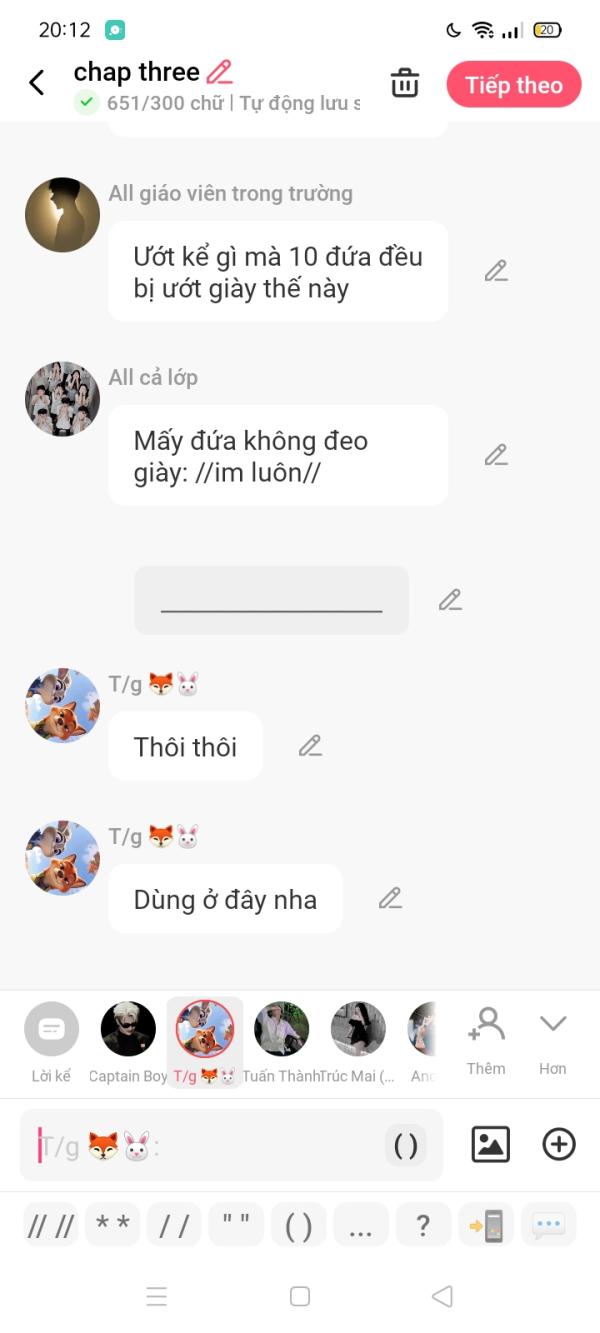Insert question mark from the shortcut bar

point(423,1225)
